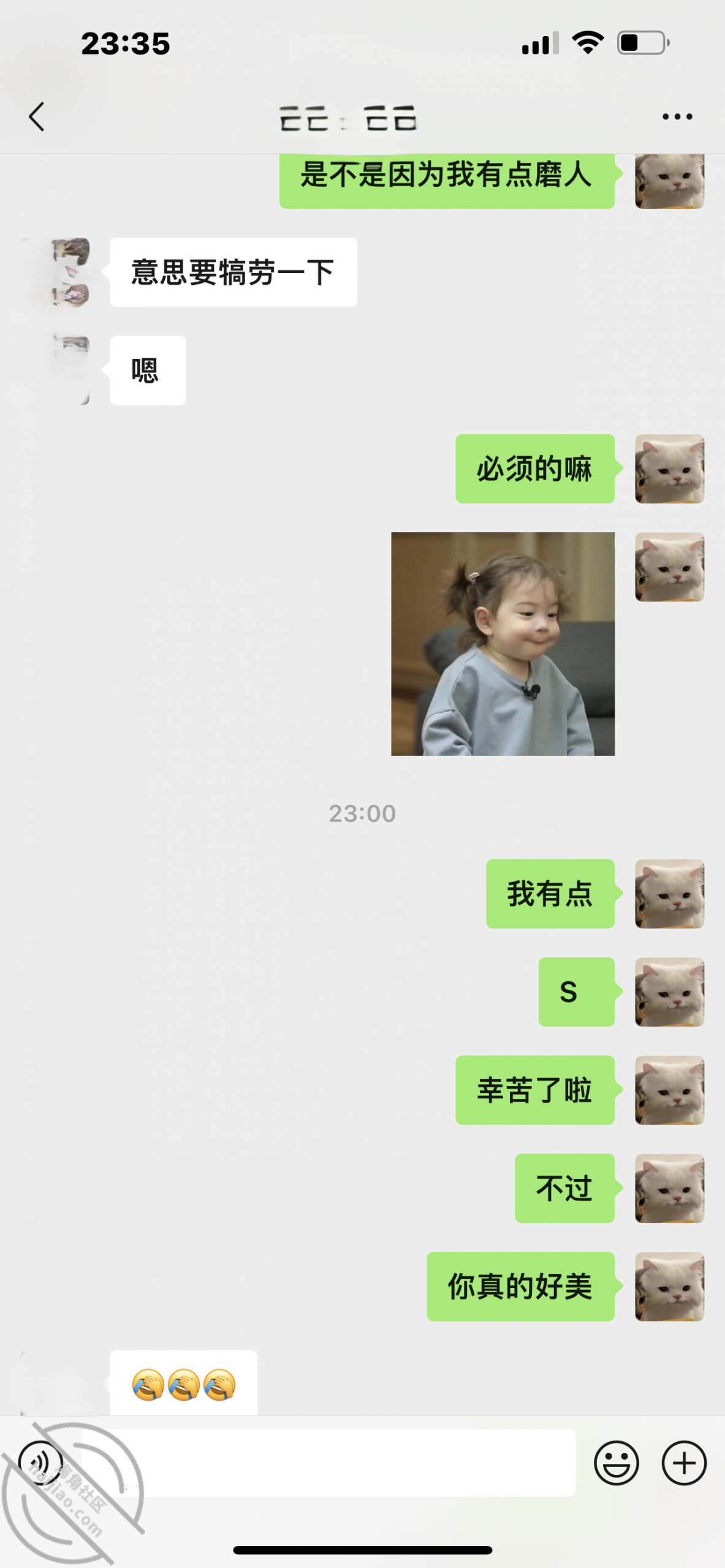Open the emoji sticker panel

point(616,1463)
